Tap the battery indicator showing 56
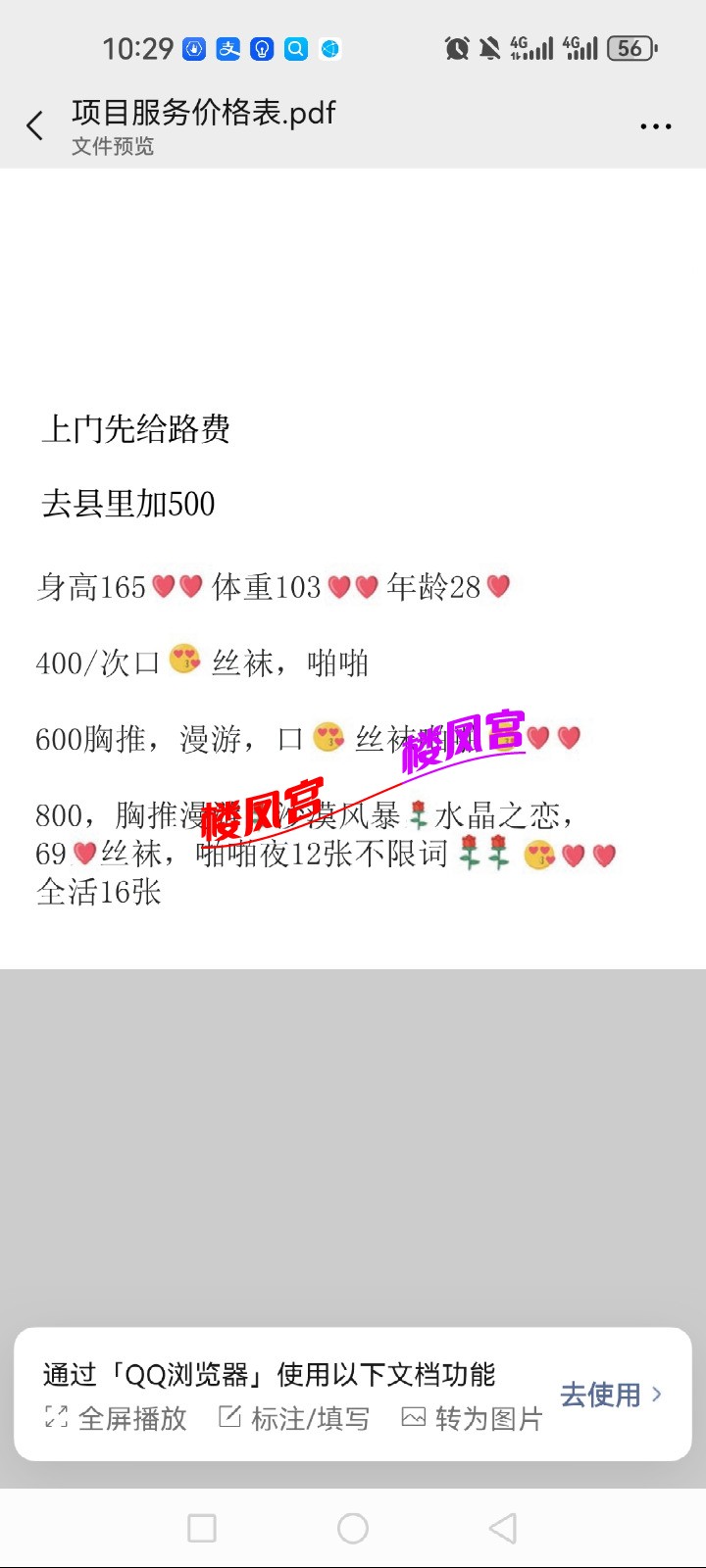 [630, 47]
